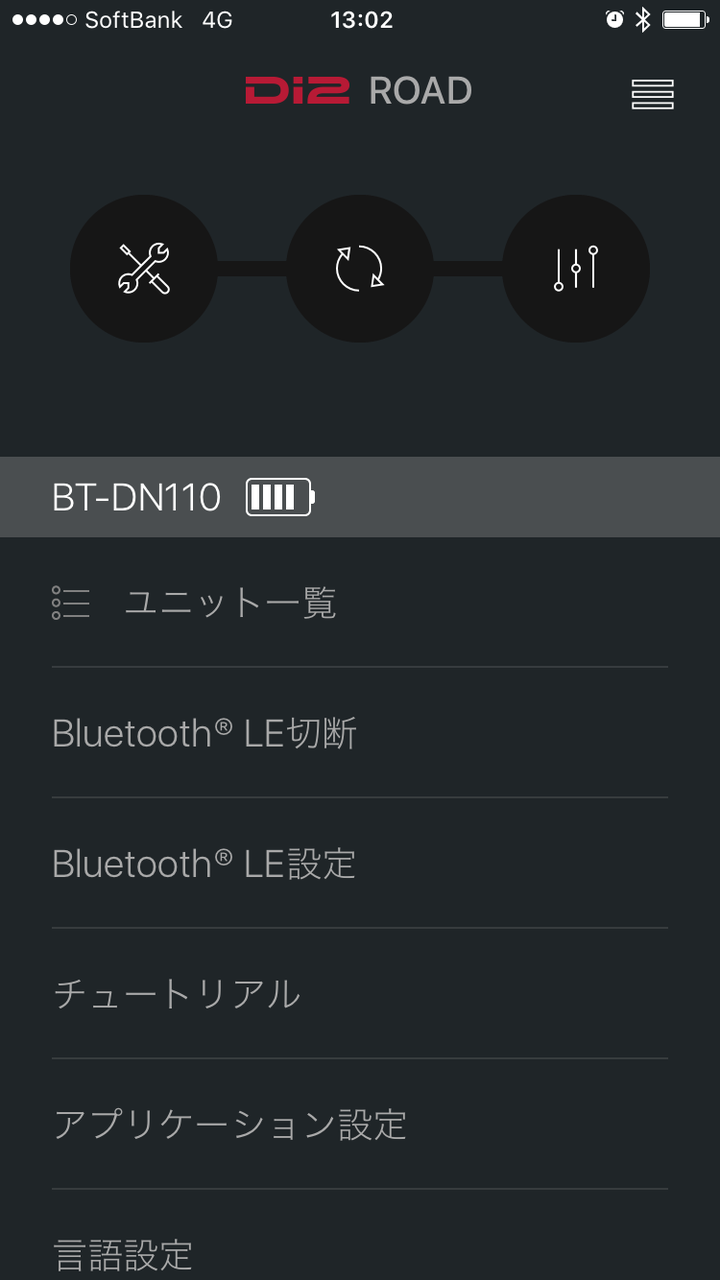This screenshot has height=1280, width=720.
Task: Open アプリケーション設定 application settings
Action: pyautogui.click(x=230, y=1124)
